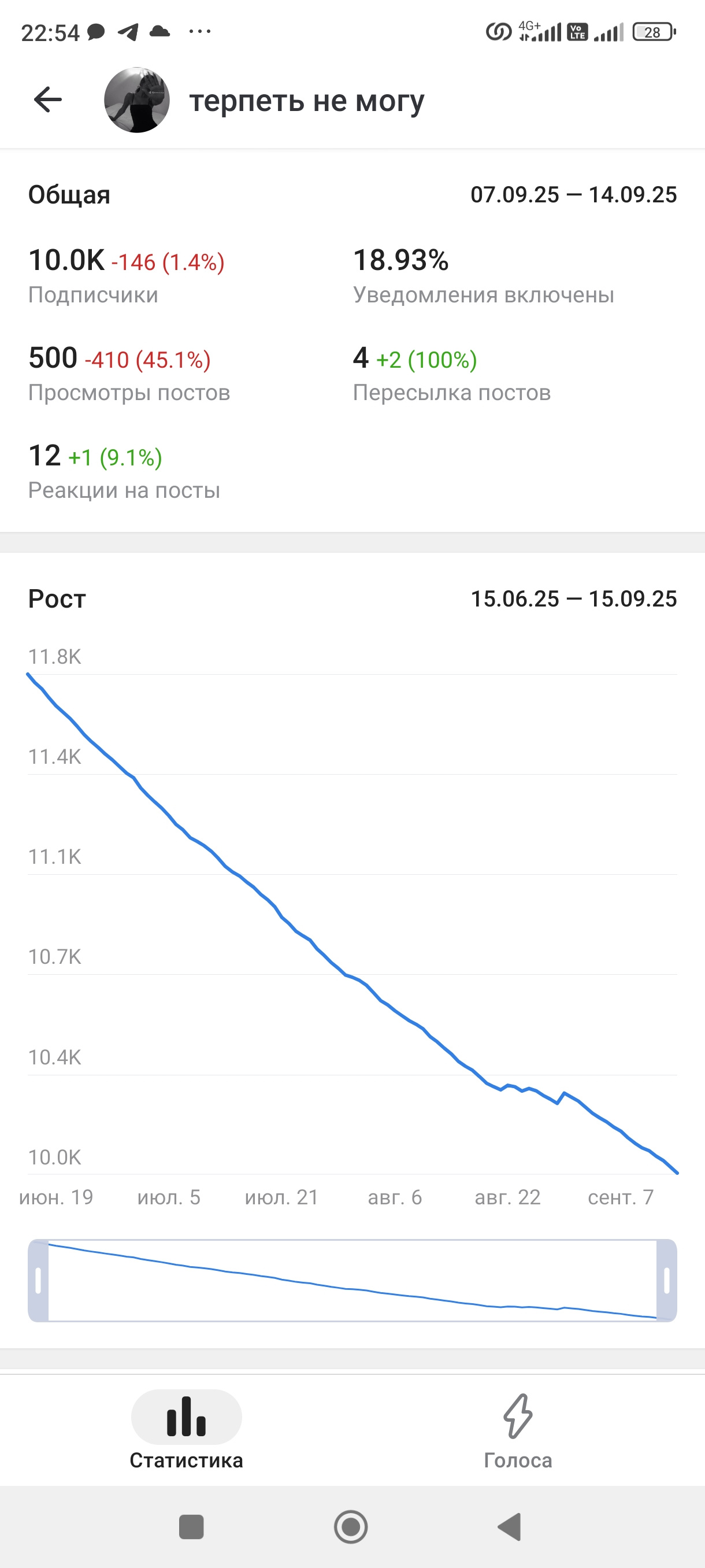
Task: Open the channel avatar for терпеть не могу
Action: coord(137,100)
